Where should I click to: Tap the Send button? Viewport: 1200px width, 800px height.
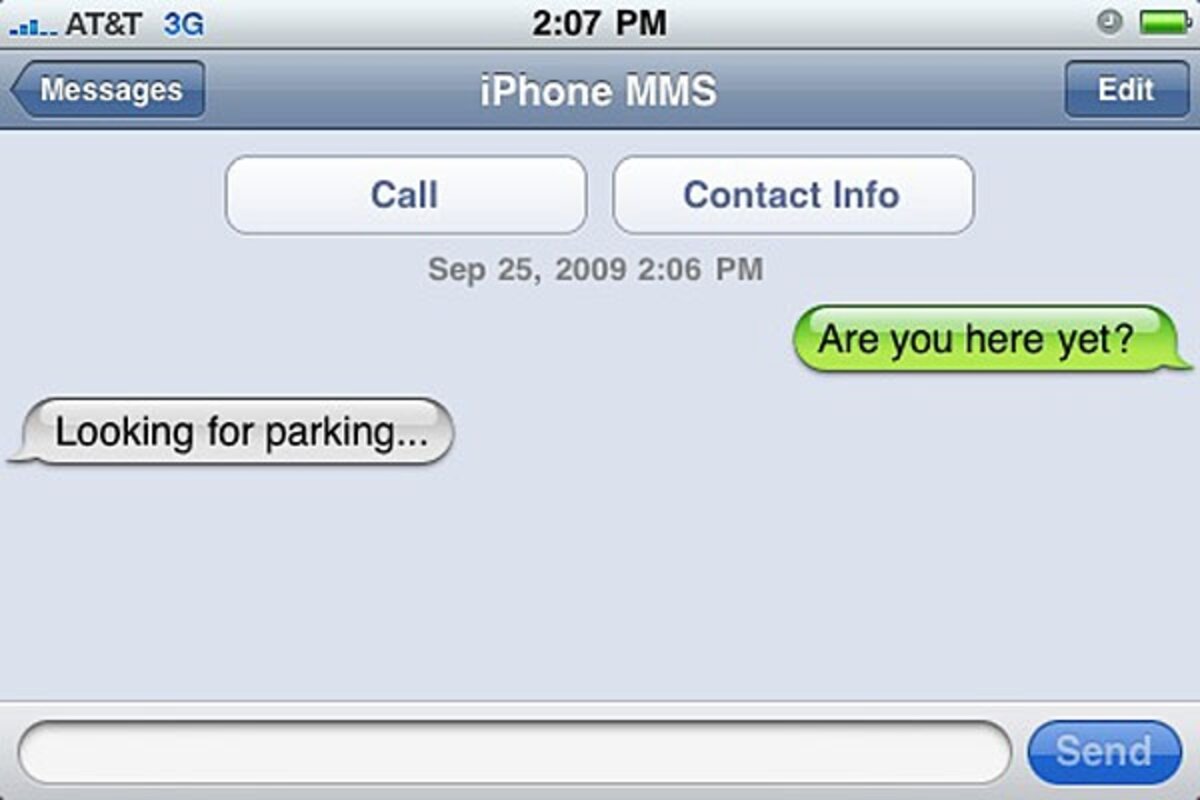pyautogui.click(x=1104, y=752)
